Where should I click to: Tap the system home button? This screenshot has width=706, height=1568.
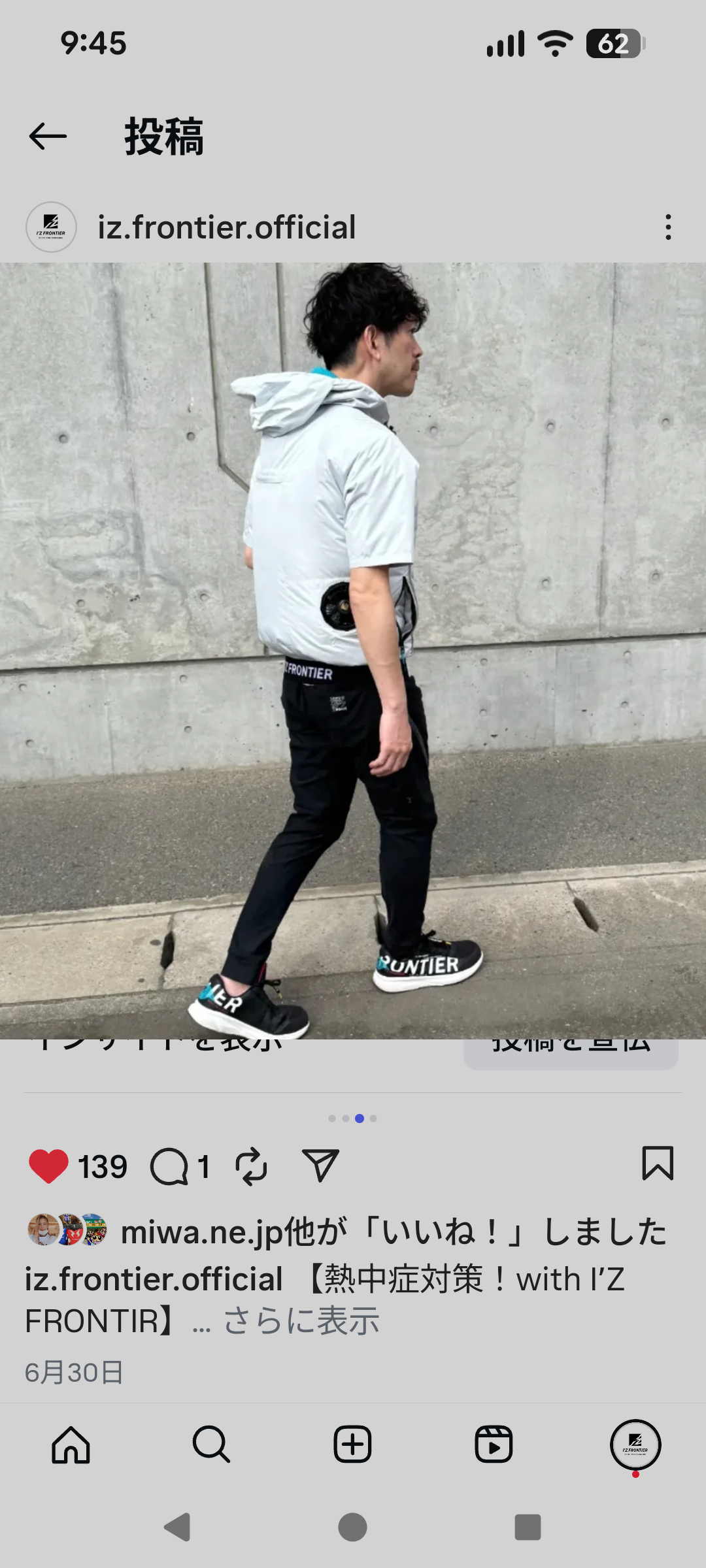(352, 1527)
